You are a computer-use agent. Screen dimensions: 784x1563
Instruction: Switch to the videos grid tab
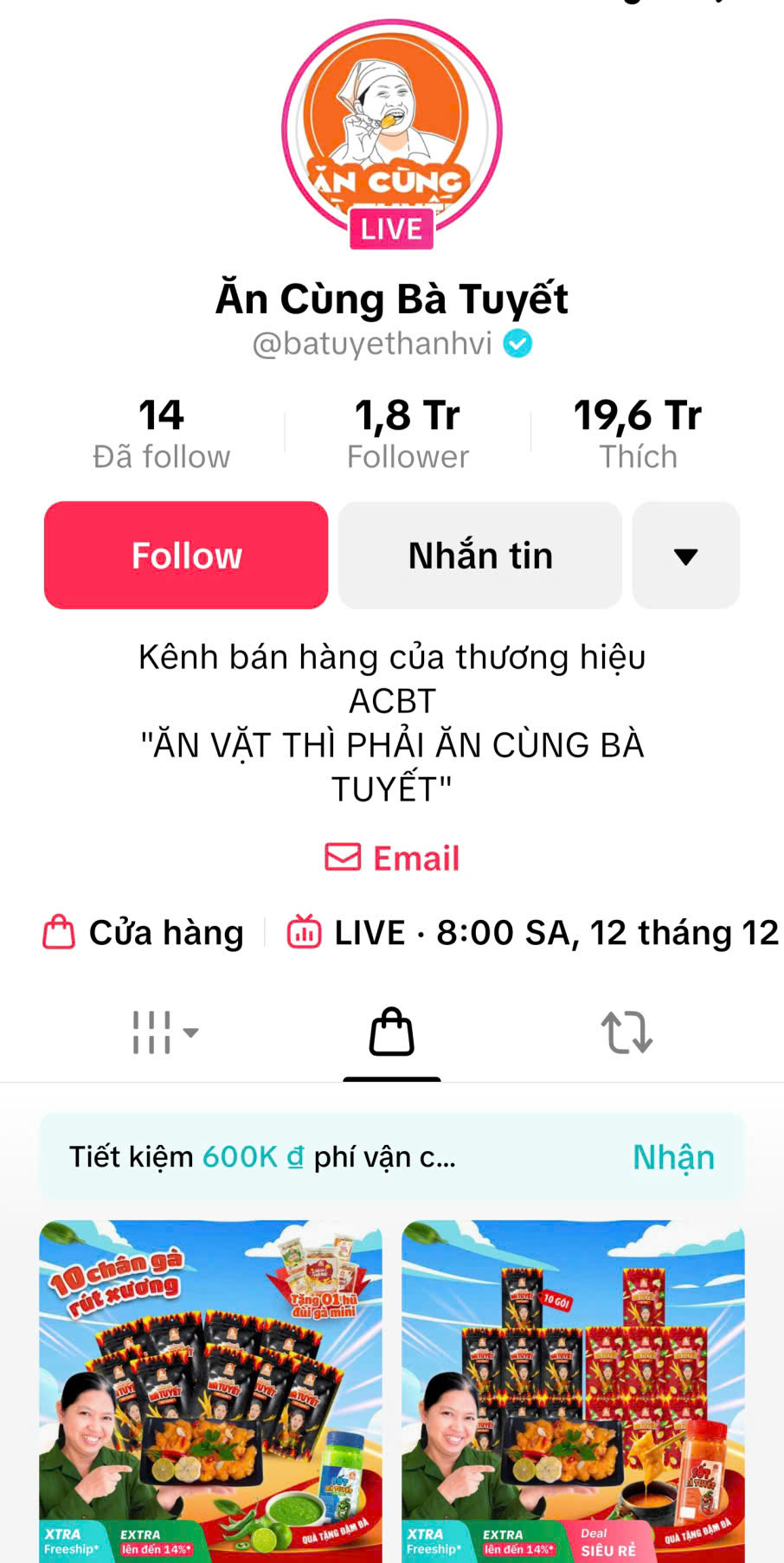[x=163, y=1032]
